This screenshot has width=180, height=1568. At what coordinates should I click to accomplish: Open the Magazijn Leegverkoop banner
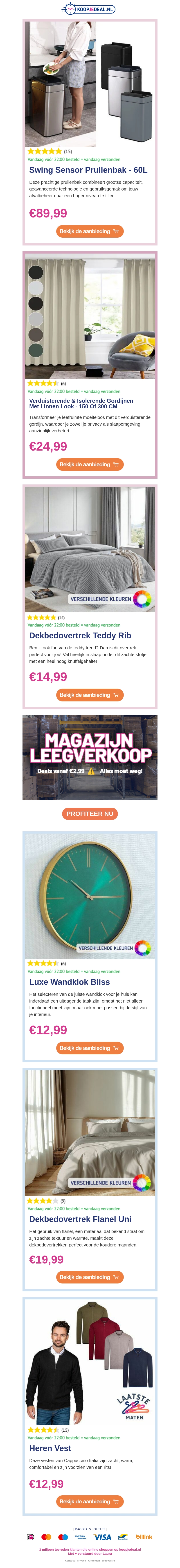click(90, 757)
